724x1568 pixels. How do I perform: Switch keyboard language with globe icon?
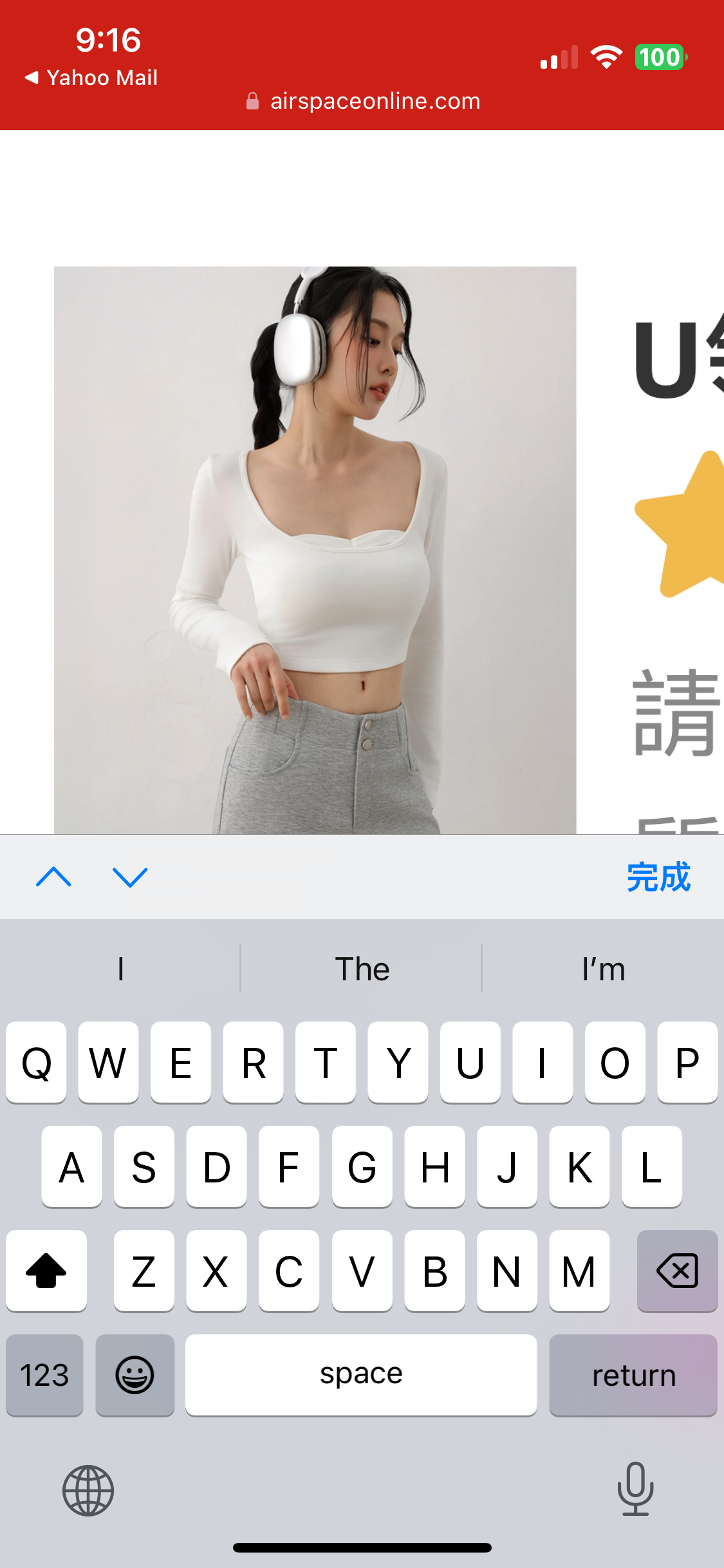click(x=88, y=1491)
